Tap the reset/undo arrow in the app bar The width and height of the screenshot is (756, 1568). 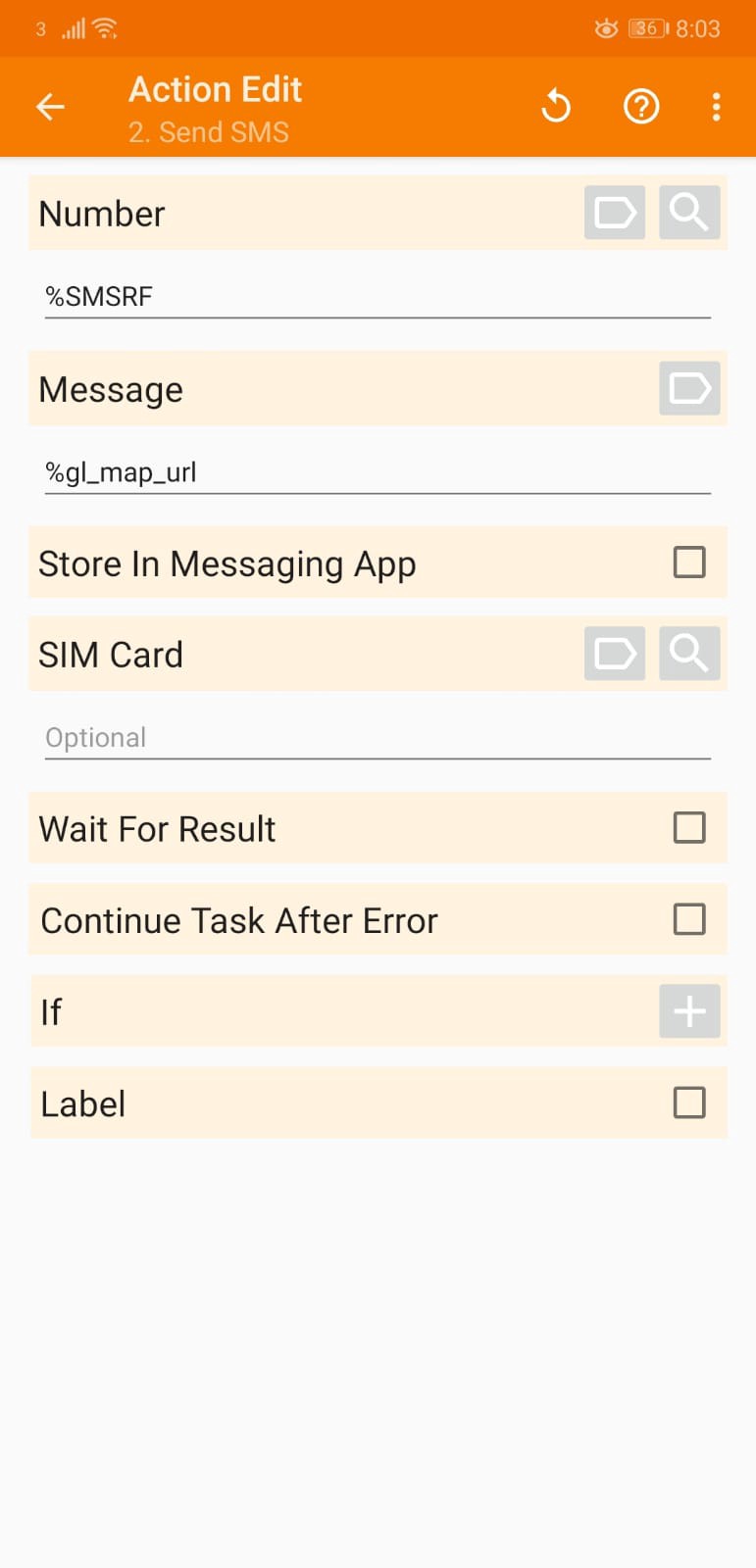point(556,106)
